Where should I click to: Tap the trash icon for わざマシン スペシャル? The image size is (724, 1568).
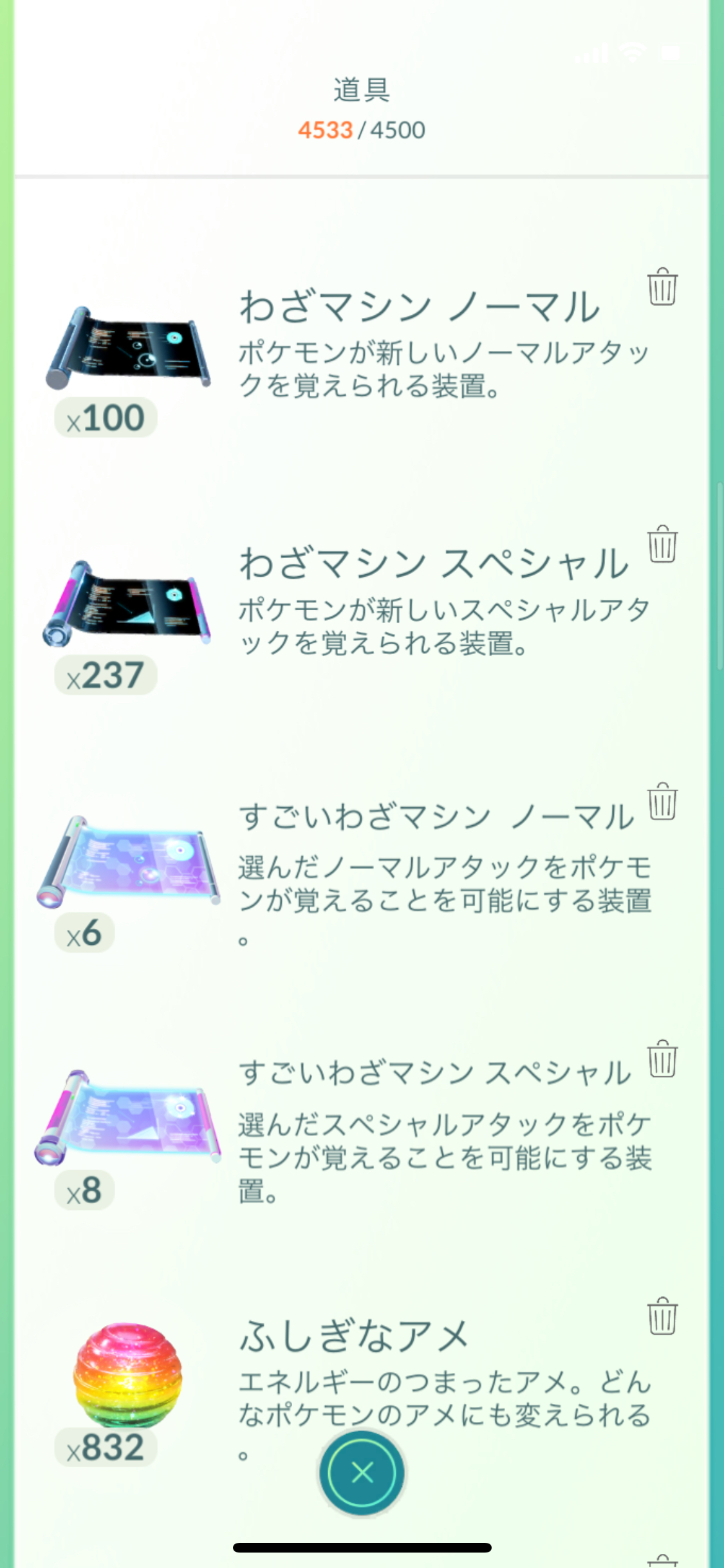662,545
